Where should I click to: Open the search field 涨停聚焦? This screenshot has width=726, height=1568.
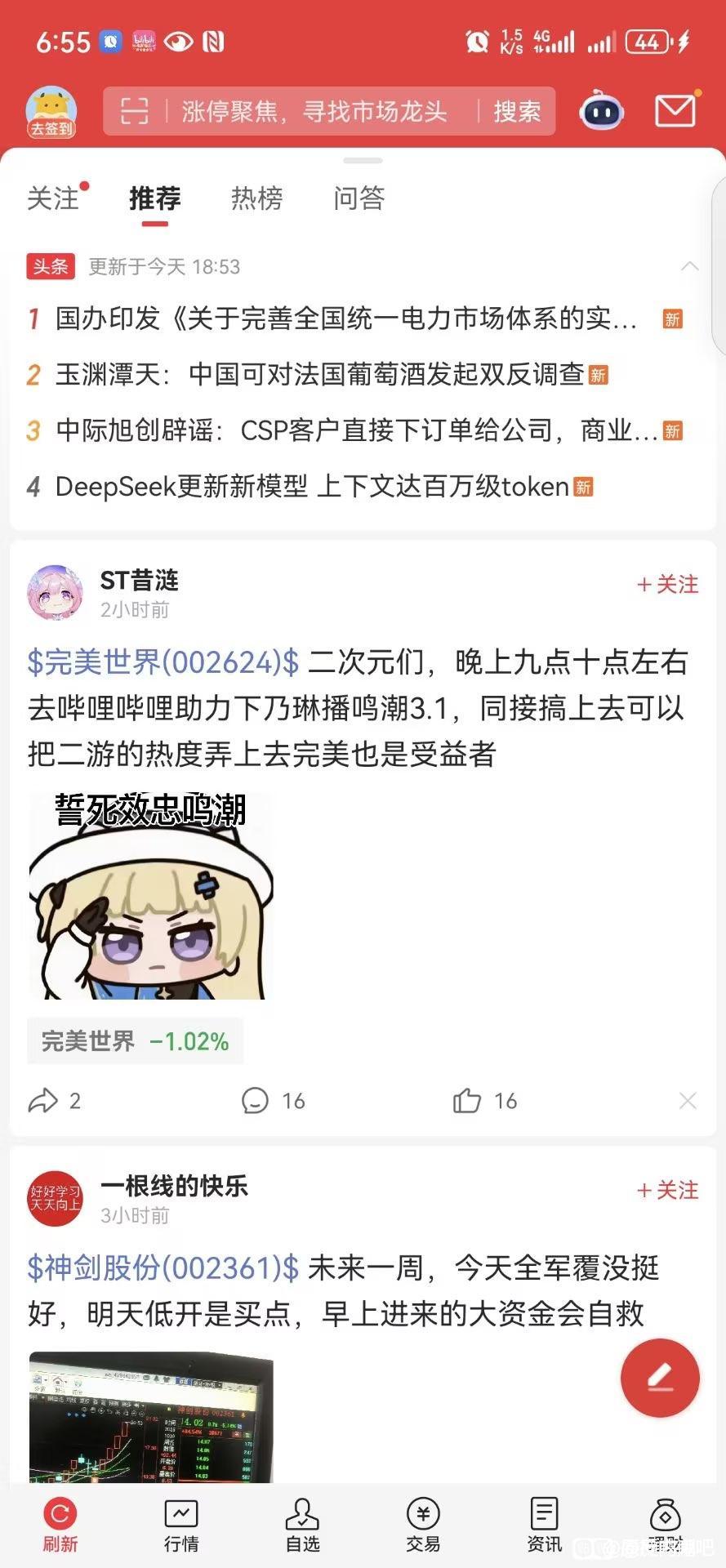[314, 111]
